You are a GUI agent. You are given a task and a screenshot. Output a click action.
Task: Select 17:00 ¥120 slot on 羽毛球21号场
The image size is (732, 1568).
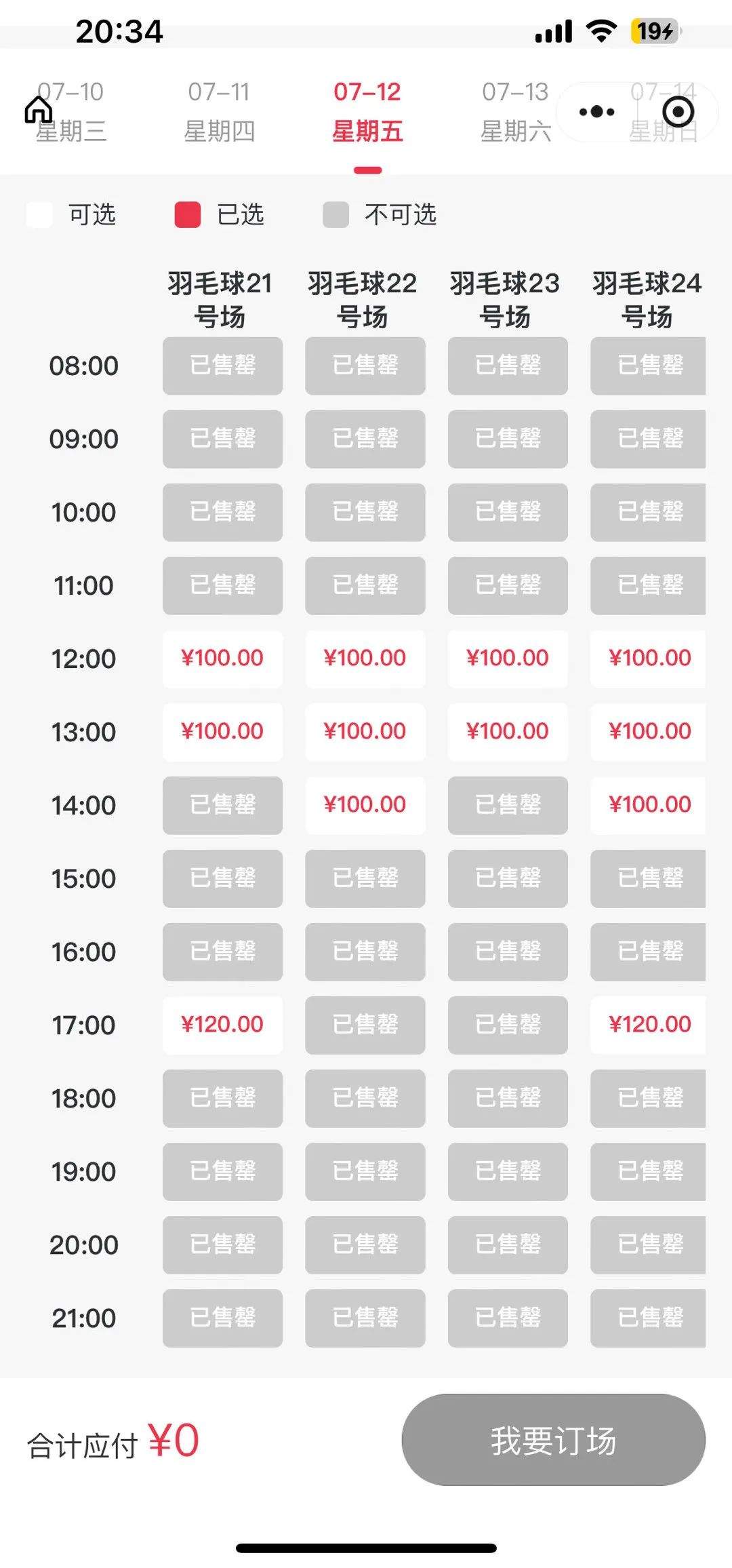point(222,1025)
